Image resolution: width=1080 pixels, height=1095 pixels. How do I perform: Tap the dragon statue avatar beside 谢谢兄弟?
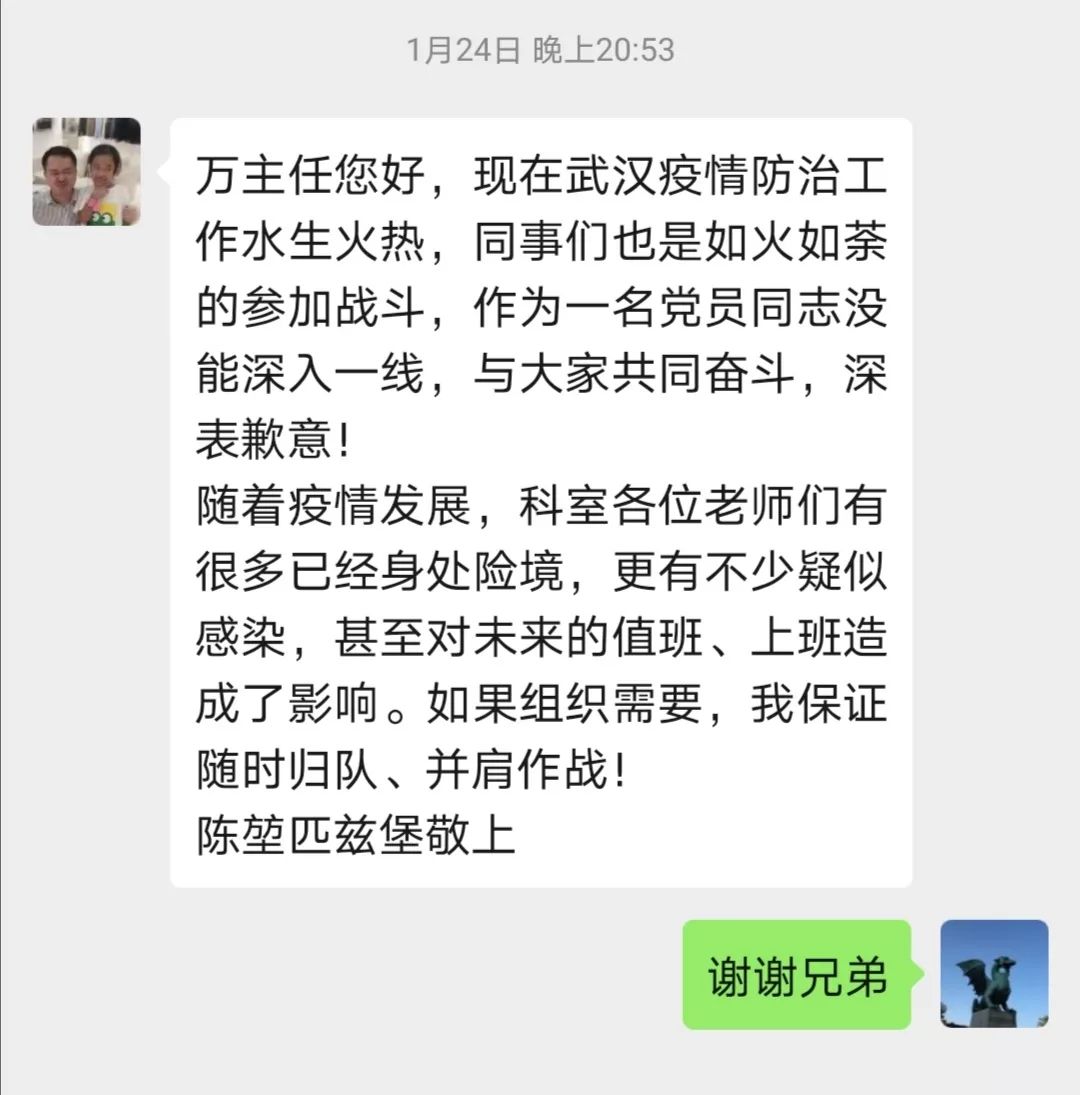pos(994,974)
